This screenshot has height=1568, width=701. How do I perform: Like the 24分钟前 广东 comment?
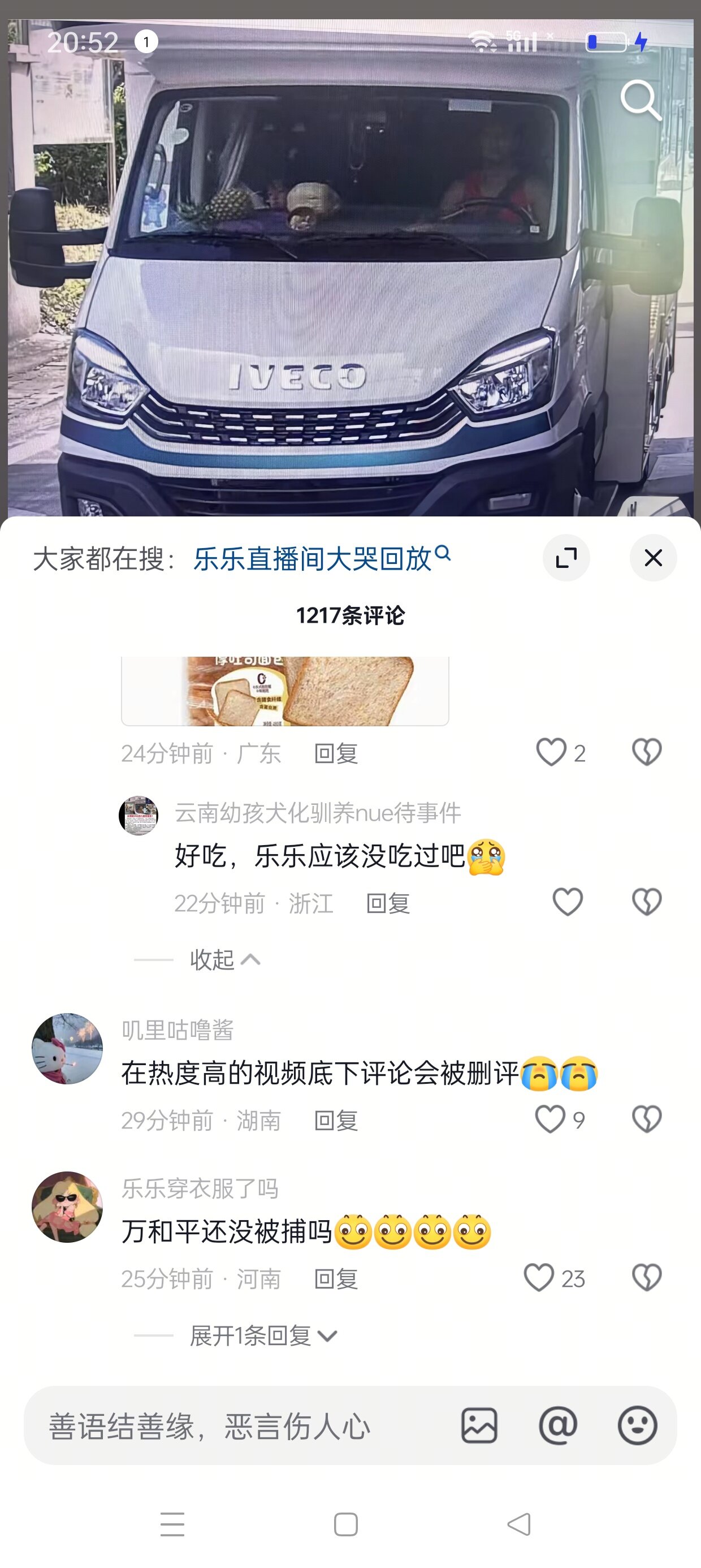[551, 752]
